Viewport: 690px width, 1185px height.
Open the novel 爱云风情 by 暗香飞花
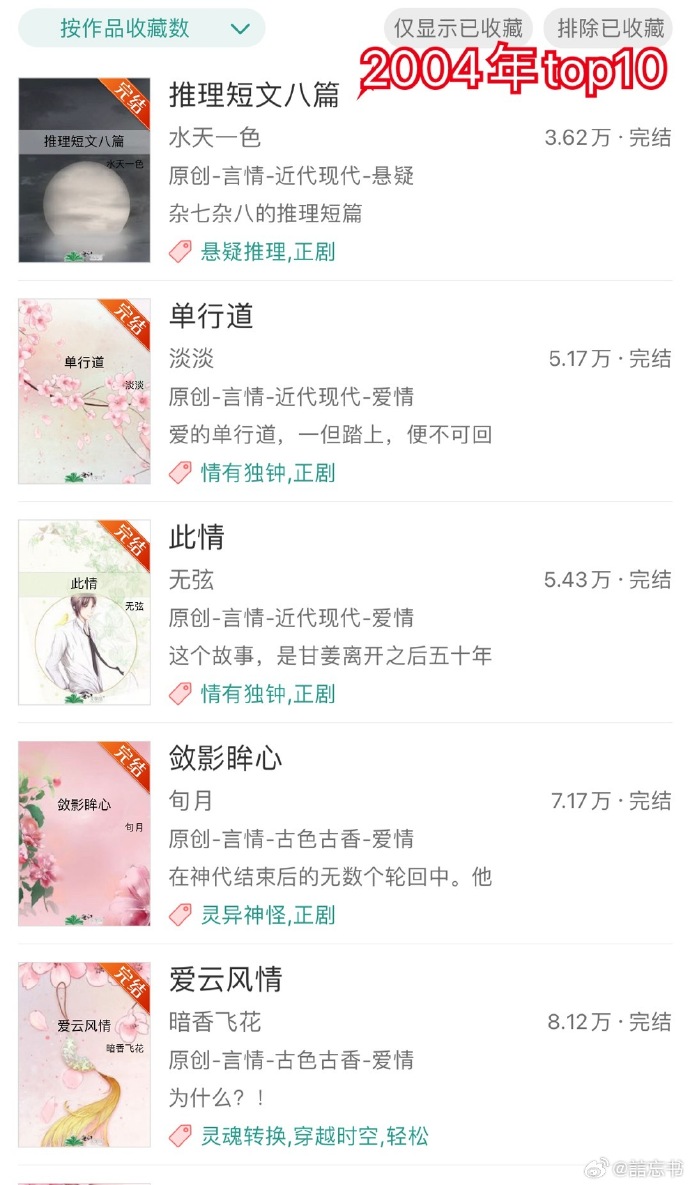[226, 979]
